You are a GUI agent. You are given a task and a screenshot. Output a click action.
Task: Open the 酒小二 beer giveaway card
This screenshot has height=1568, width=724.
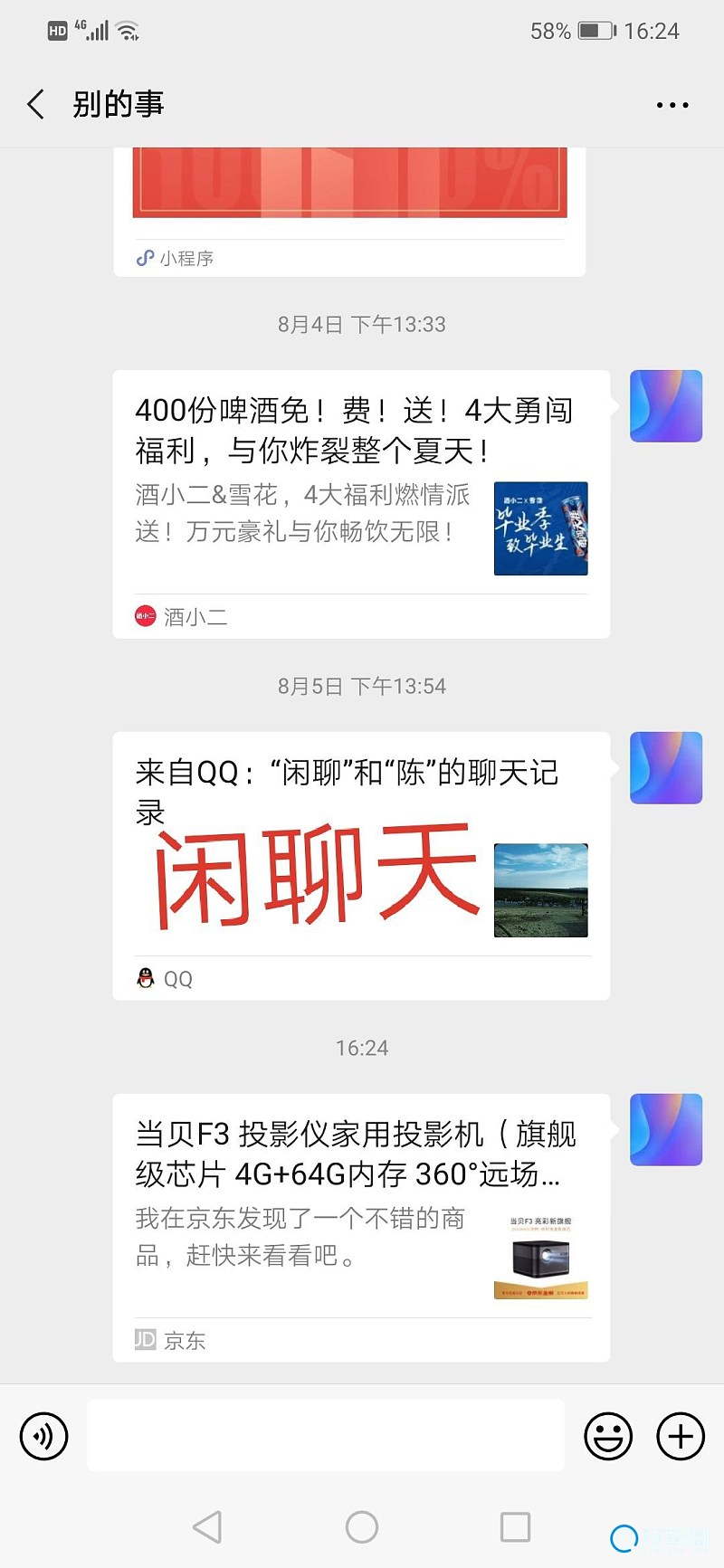[360, 503]
